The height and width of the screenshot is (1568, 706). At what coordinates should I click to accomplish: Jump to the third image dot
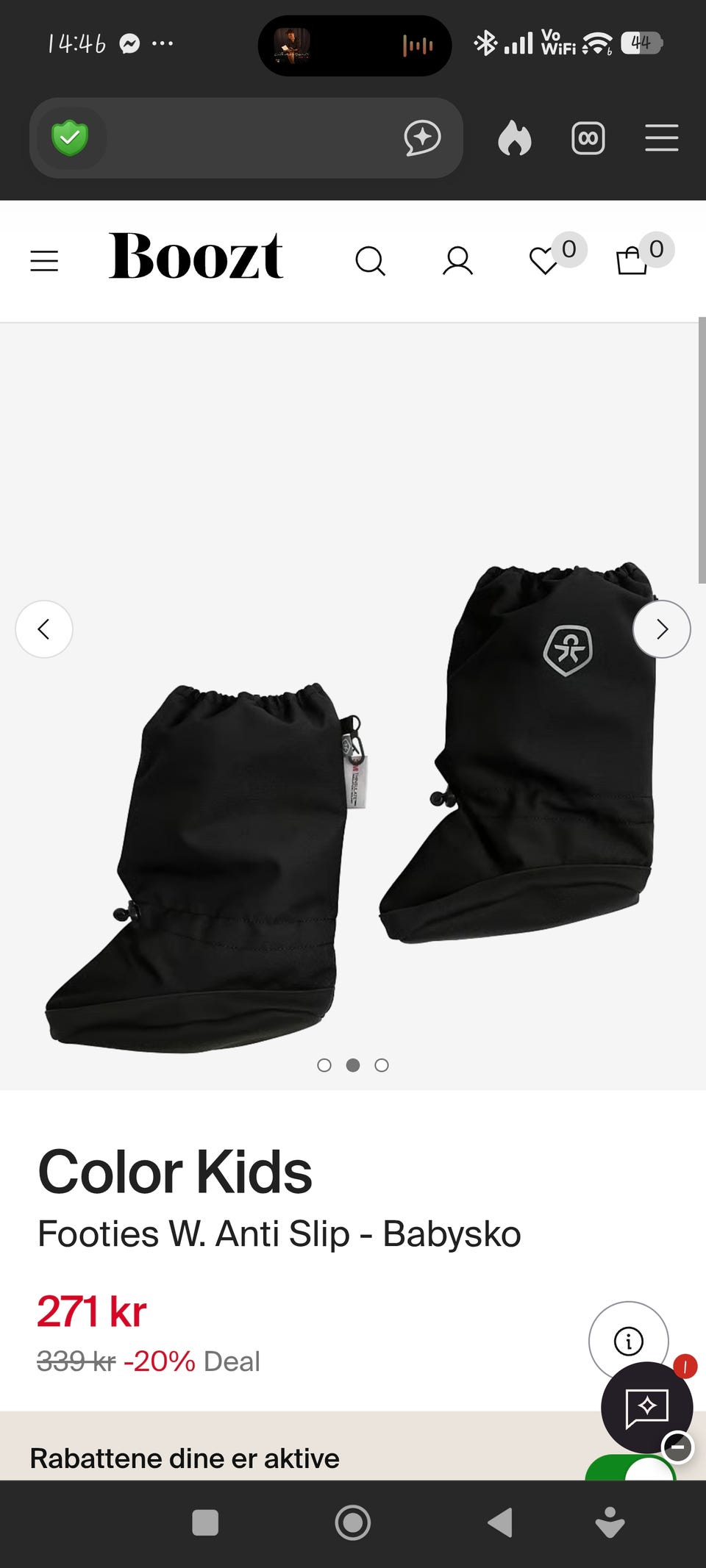pos(382,1065)
